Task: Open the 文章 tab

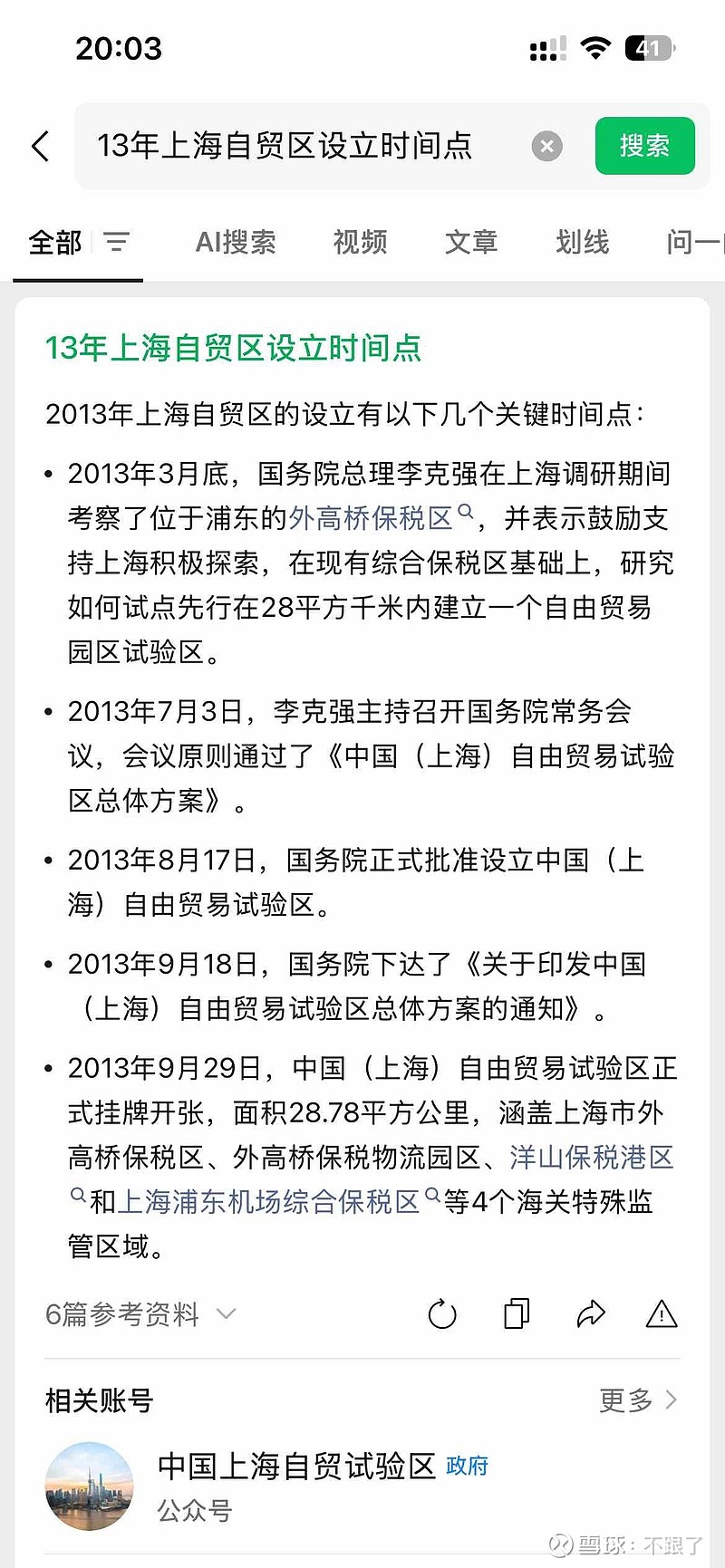Action: [471, 242]
